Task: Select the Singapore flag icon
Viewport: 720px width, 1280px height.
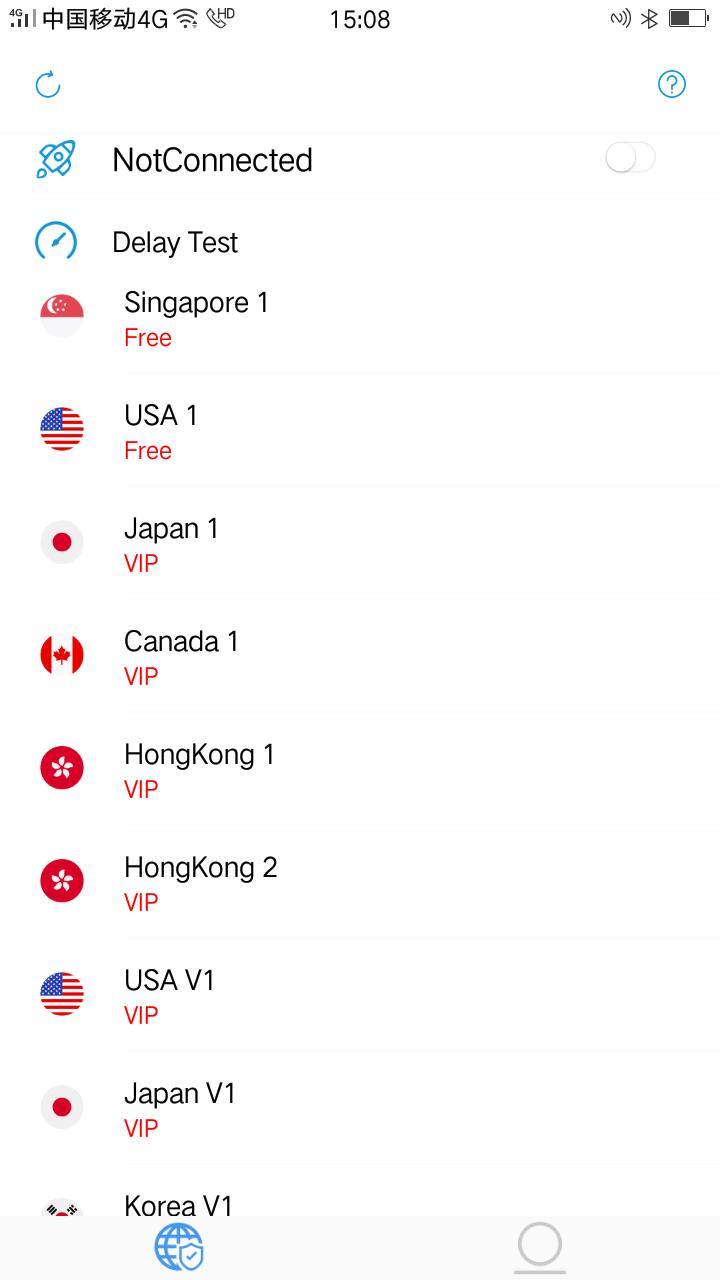Action: click(x=62, y=315)
